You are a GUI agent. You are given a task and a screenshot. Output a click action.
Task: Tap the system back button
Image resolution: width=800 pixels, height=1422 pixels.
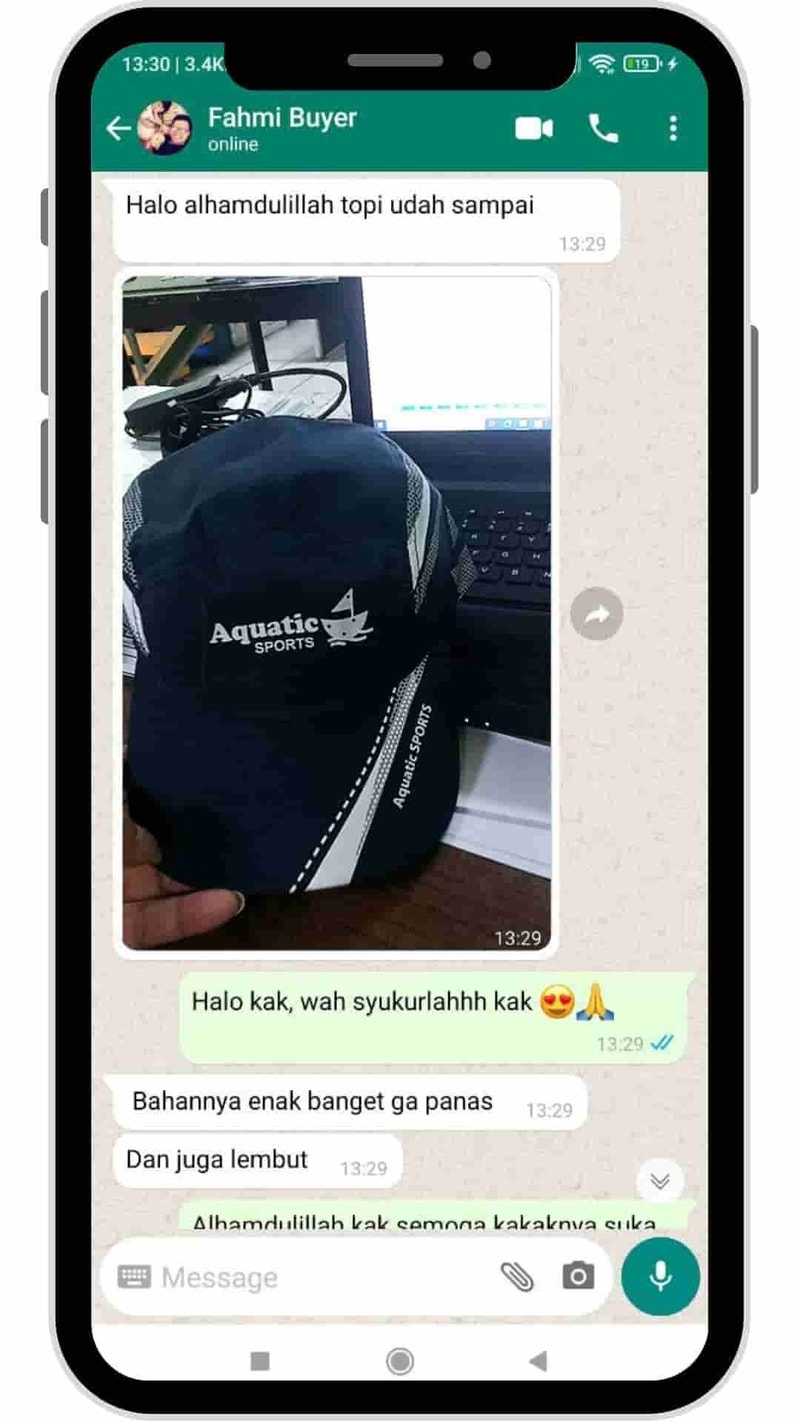coord(539,1361)
